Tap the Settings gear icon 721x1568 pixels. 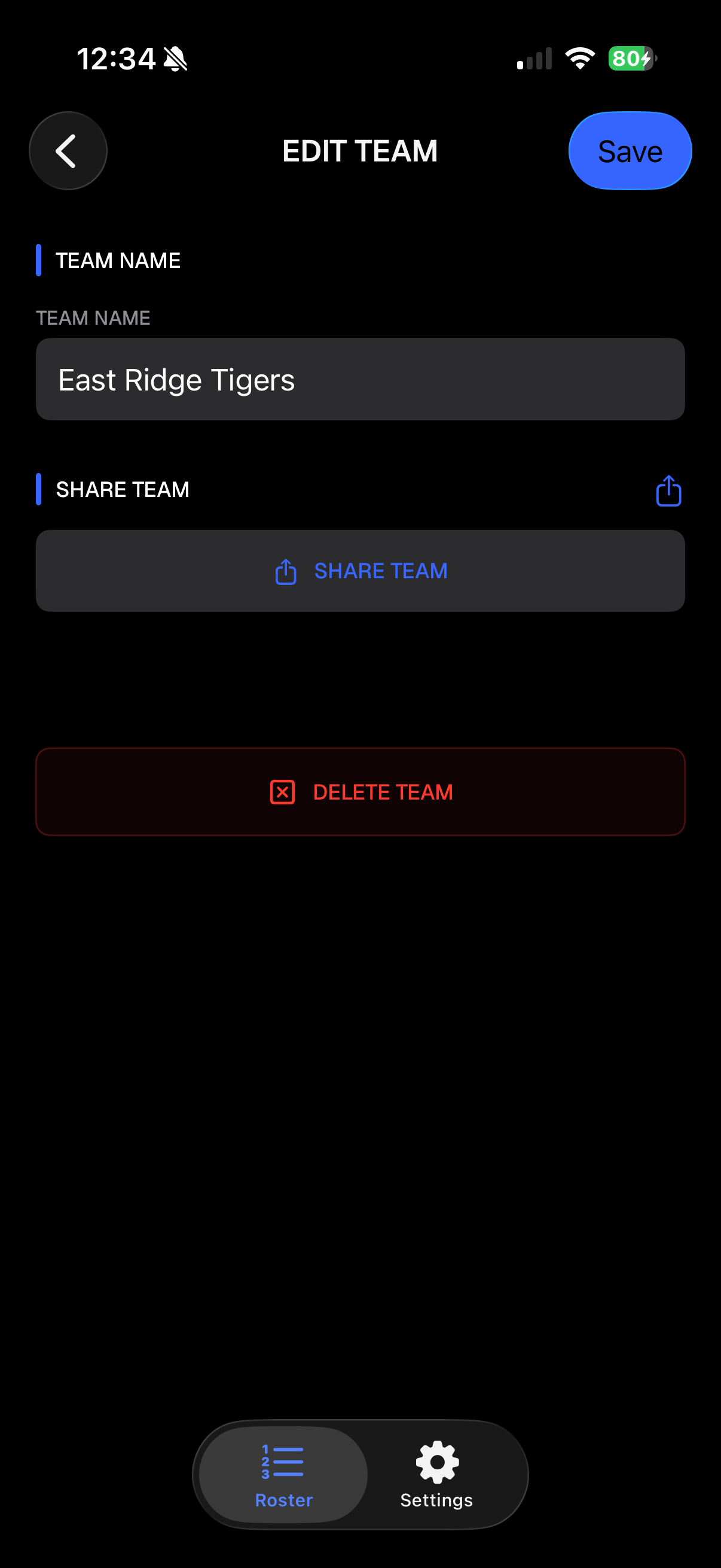click(x=436, y=1460)
